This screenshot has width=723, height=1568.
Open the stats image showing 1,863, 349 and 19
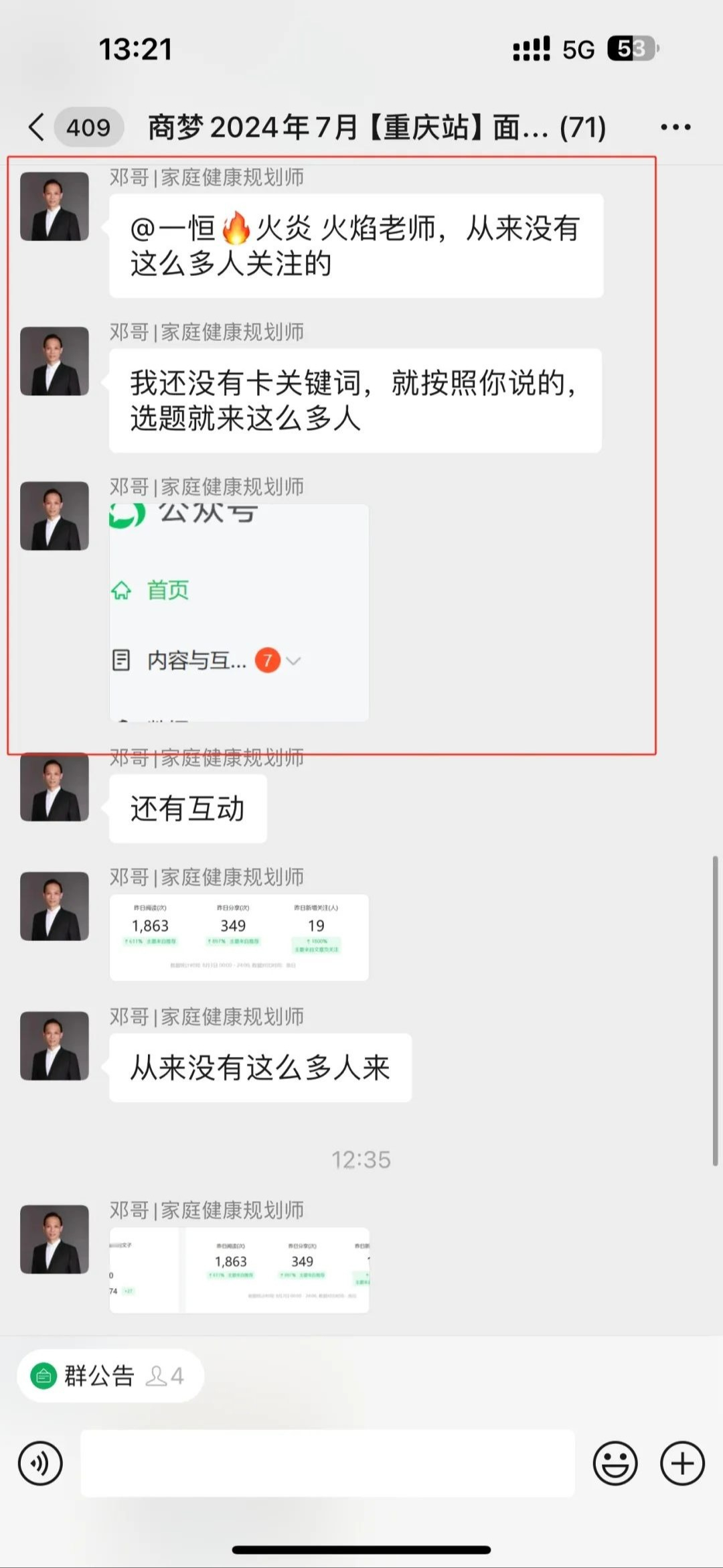(x=239, y=937)
